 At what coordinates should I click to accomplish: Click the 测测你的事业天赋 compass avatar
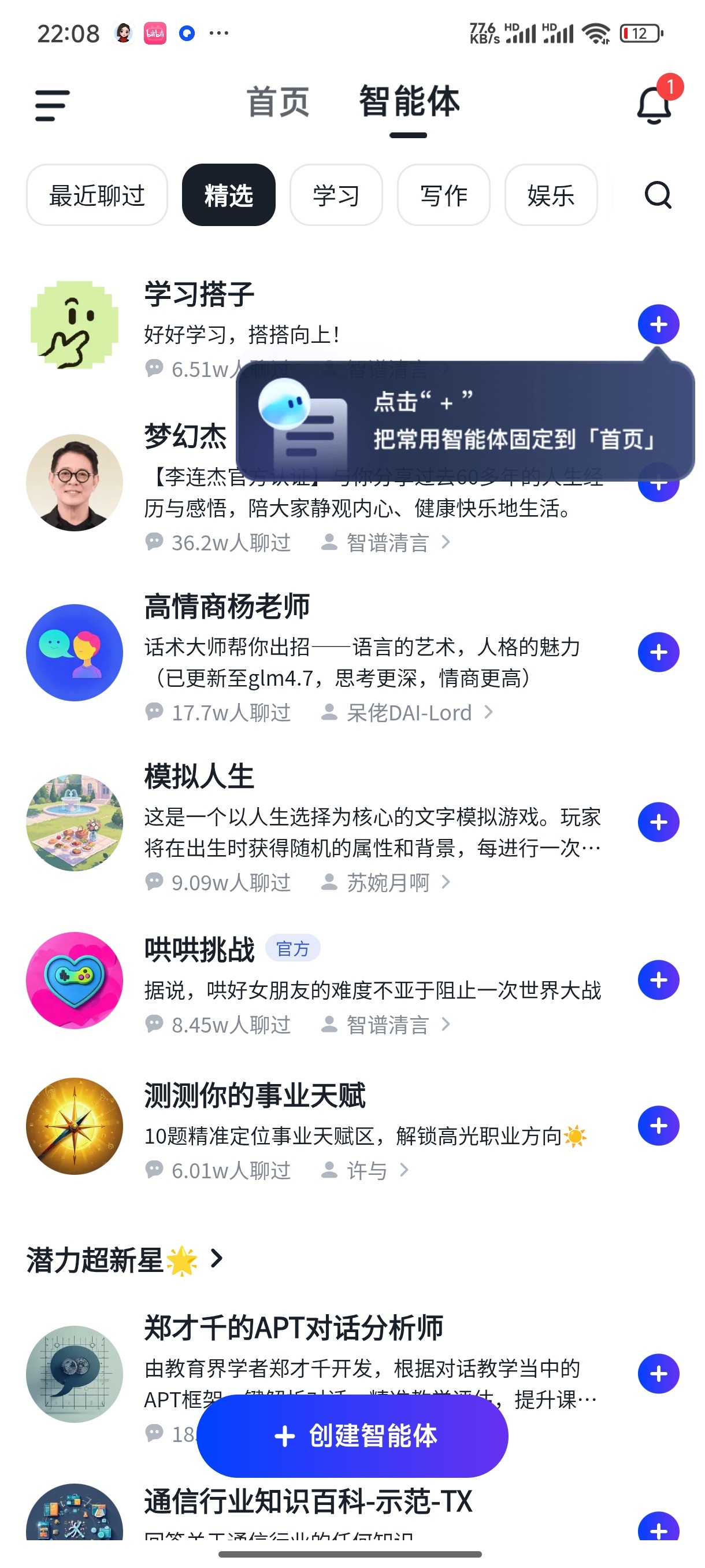74,1127
